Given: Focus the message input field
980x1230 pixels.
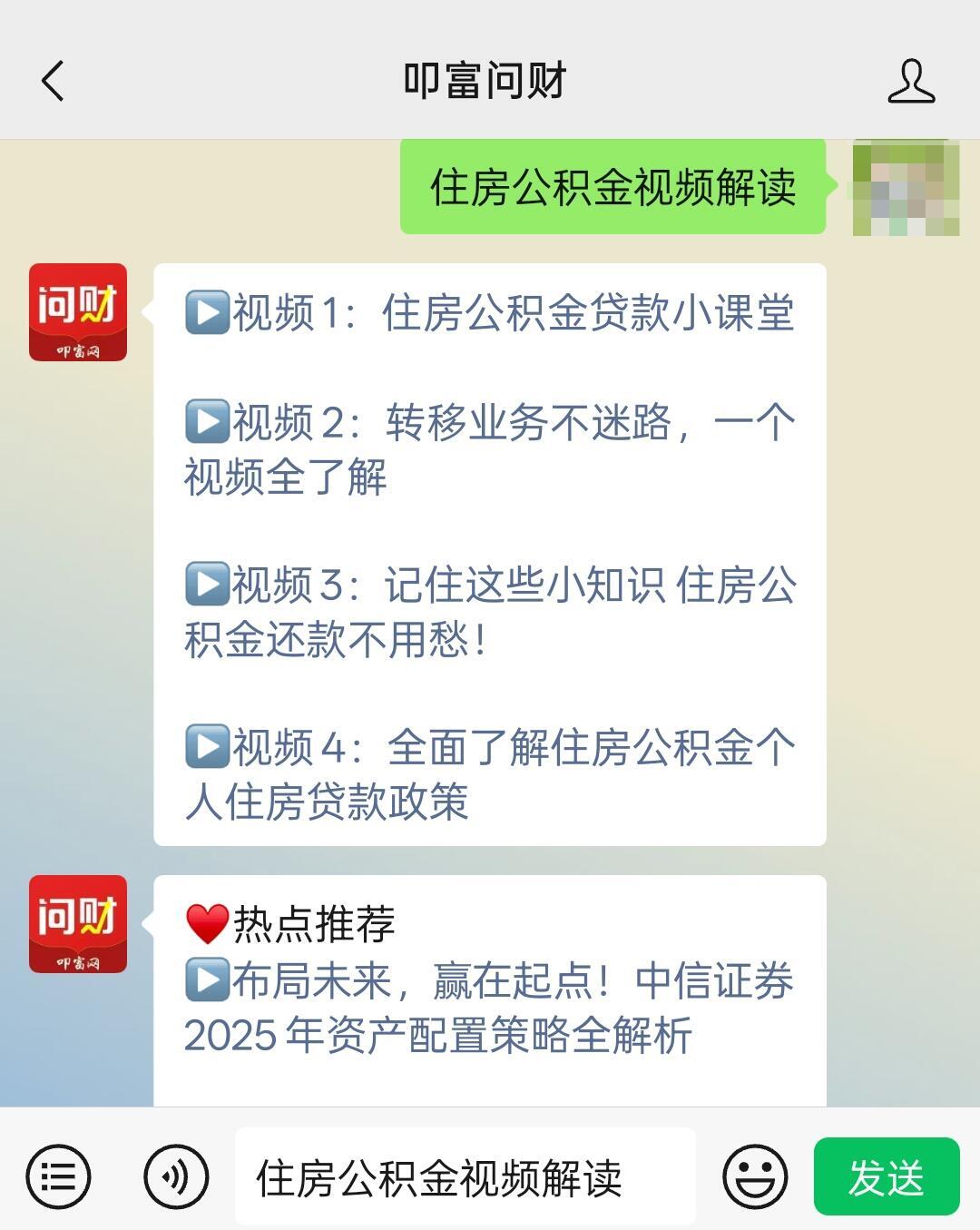Looking at the screenshot, I should tap(465, 1177).
